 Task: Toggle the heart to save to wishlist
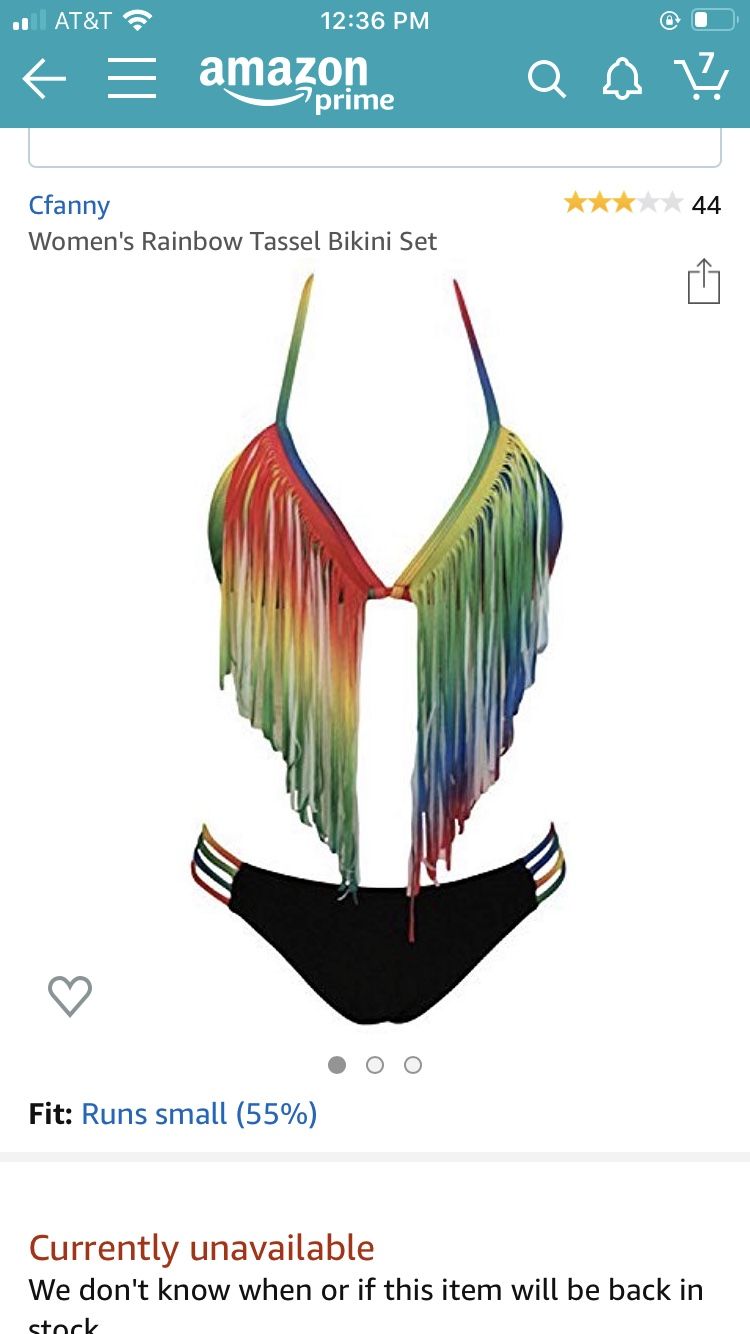[x=69, y=995]
